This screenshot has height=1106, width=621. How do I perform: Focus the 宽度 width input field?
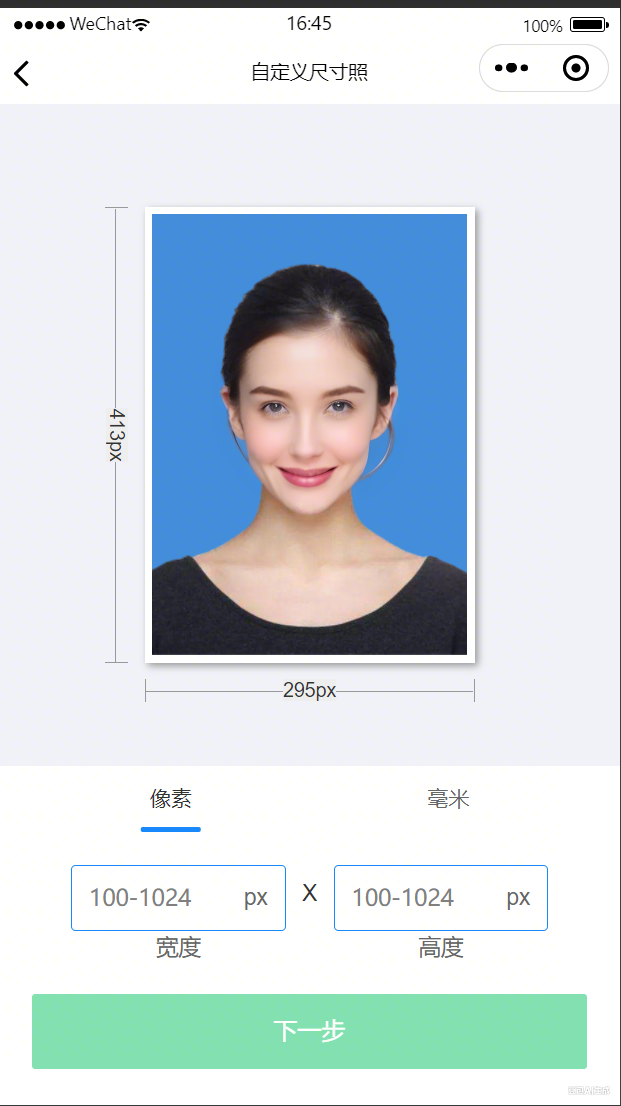pyautogui.click(x=179, y=898)
